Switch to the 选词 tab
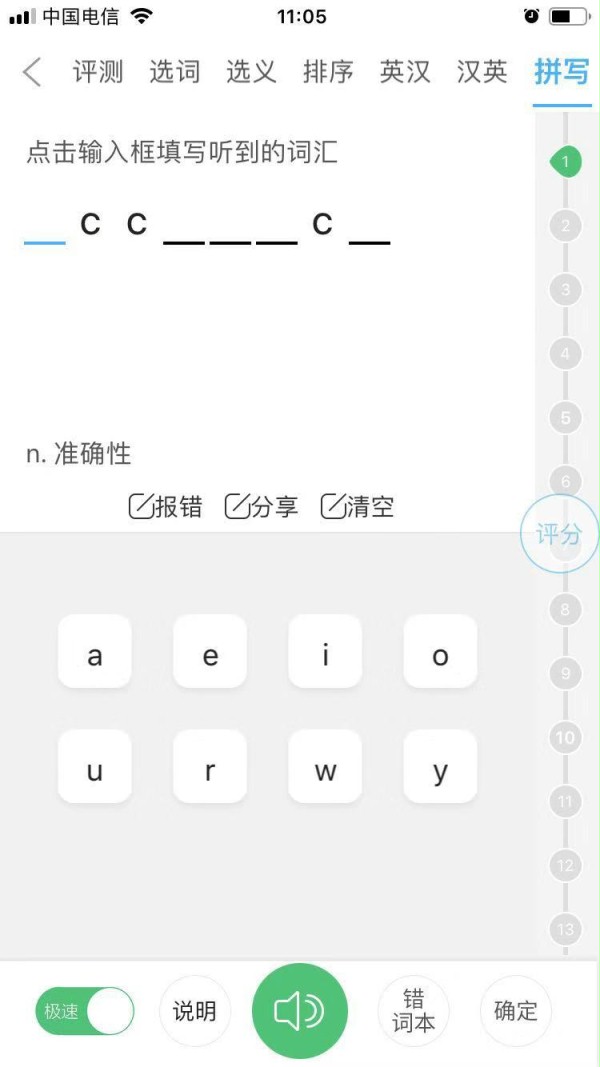The height and width of the screenshot is (1067, 600). click(175, 72)
